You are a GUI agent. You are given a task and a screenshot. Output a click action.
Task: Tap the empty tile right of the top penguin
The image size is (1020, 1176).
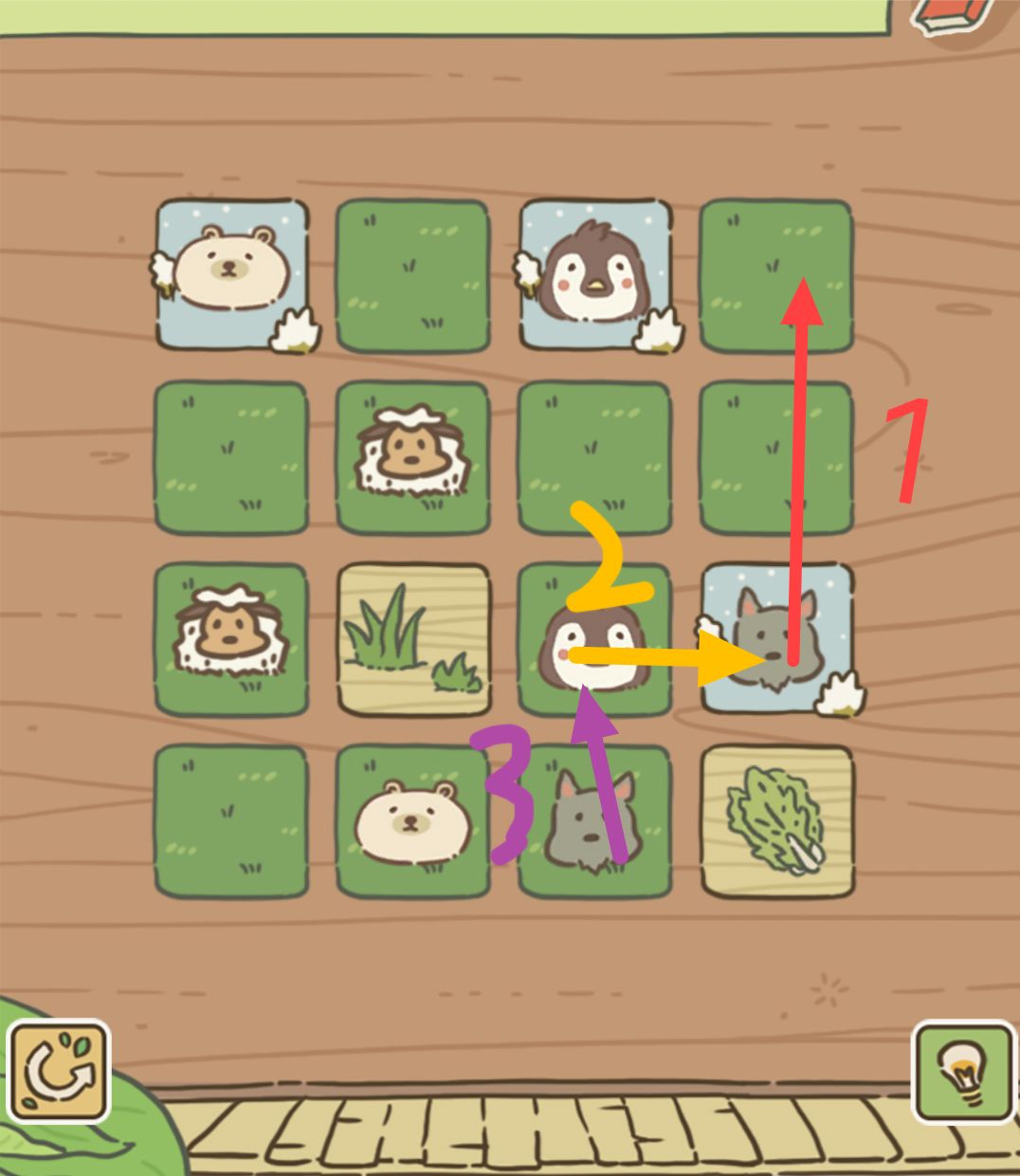(x=775, y=272)
